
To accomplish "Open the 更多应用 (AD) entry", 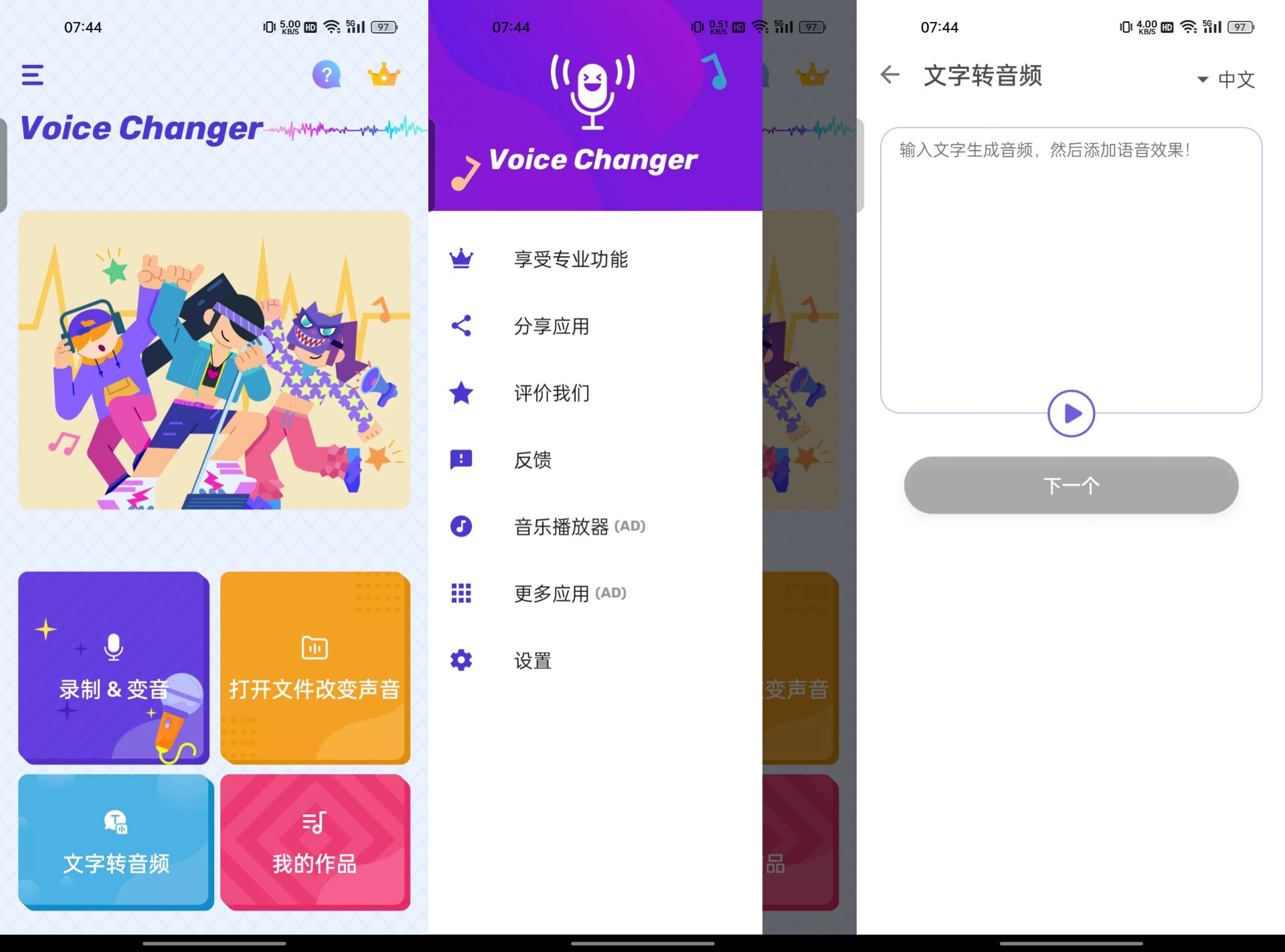I will tap(569, 593).
